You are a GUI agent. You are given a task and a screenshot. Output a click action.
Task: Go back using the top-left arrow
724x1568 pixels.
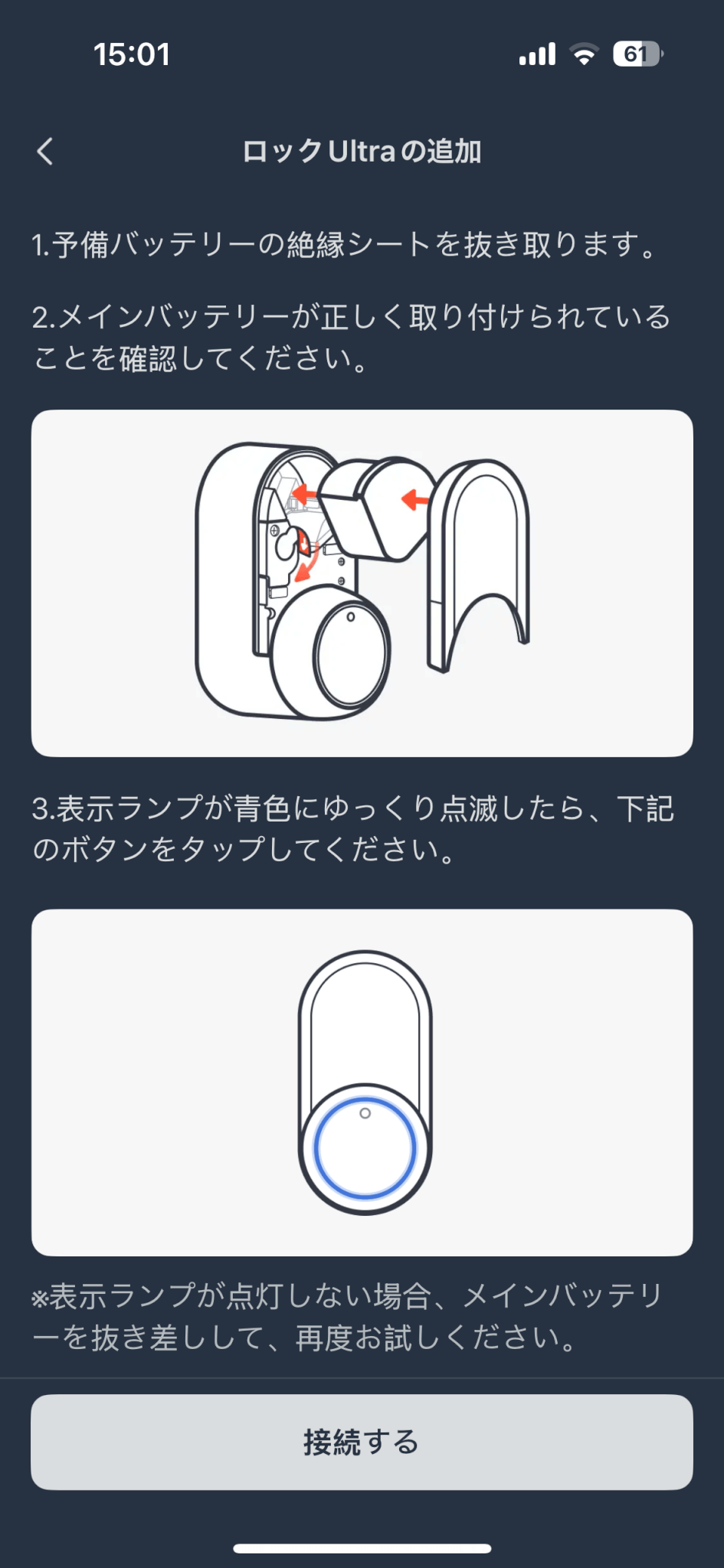point(45,151)
